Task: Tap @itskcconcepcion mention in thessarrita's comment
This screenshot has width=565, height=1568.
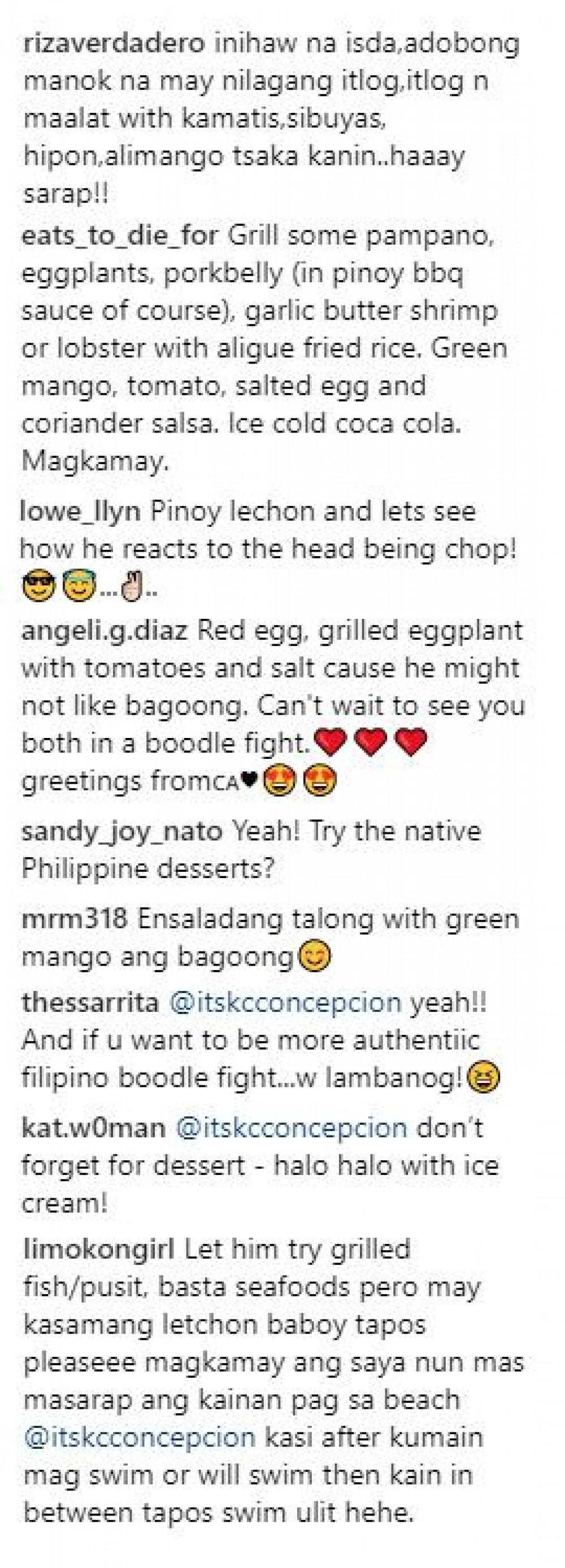Action: 289,1004
